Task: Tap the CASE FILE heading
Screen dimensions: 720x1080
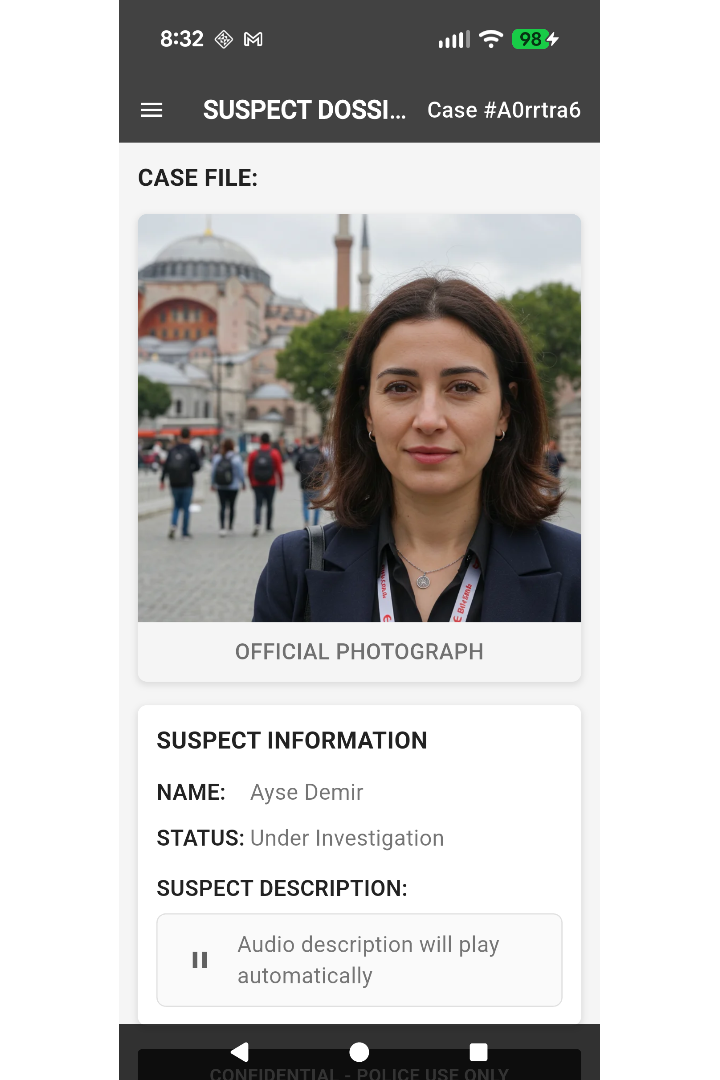Action: 197,178
